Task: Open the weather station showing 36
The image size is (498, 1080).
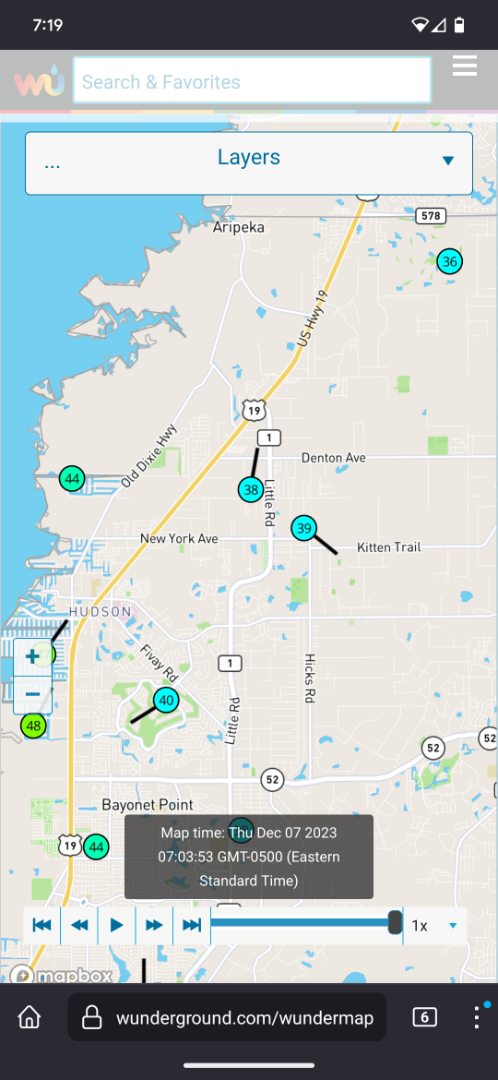Action: pyautogui.click(x=449, y=262)
